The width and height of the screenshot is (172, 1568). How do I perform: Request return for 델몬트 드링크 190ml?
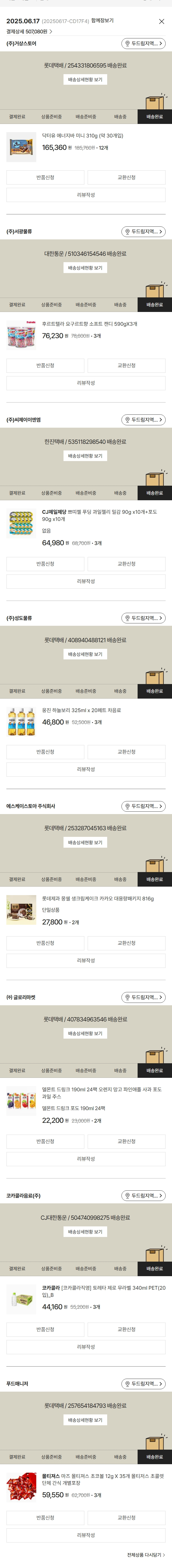(45, 1141)
